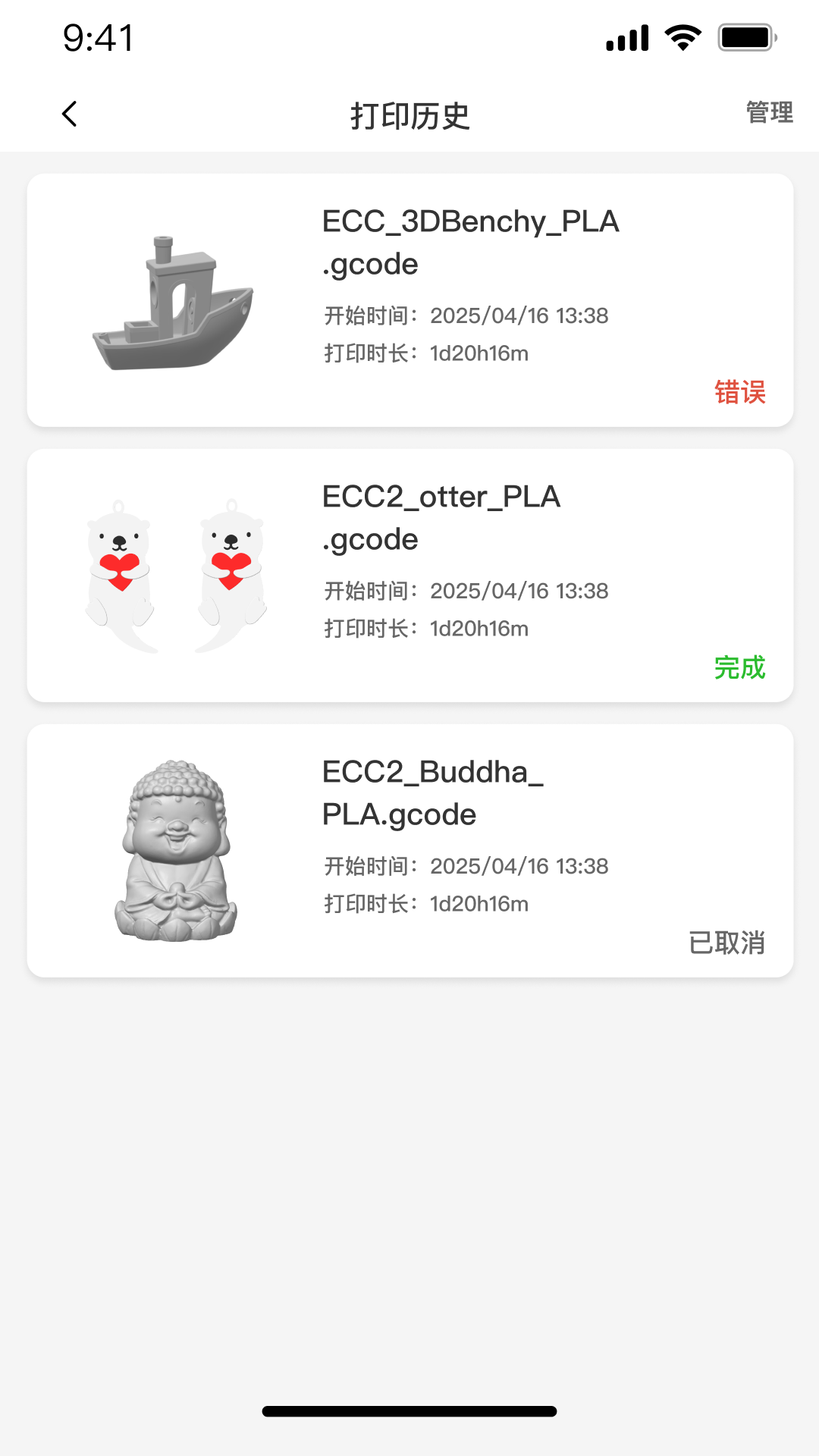Image resolution: width=819 pixels, height=1456 pixels.
Task: Tap the 完成 completed status label
Action: (740, 669)
